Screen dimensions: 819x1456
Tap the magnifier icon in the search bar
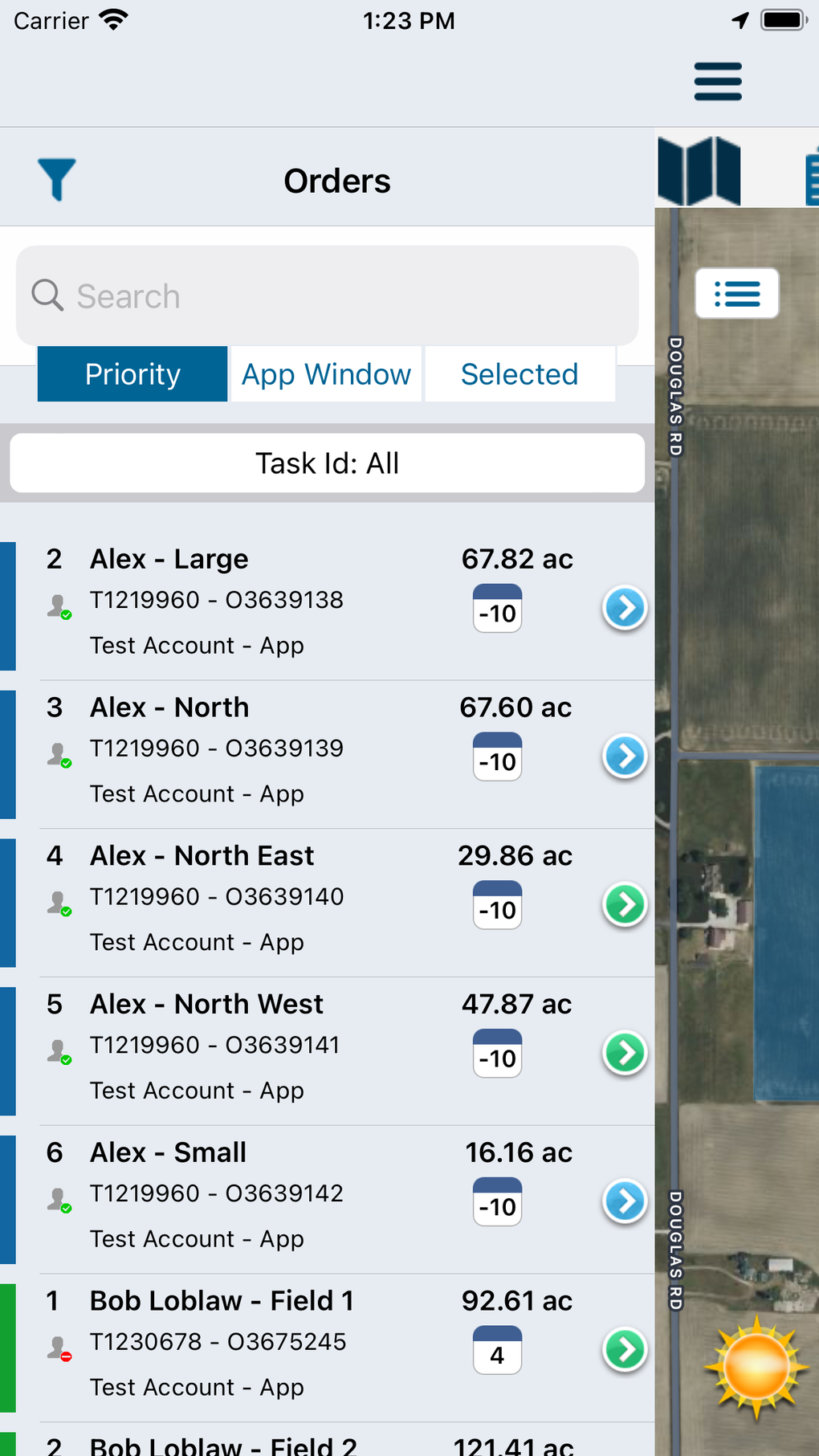point(47,296)
